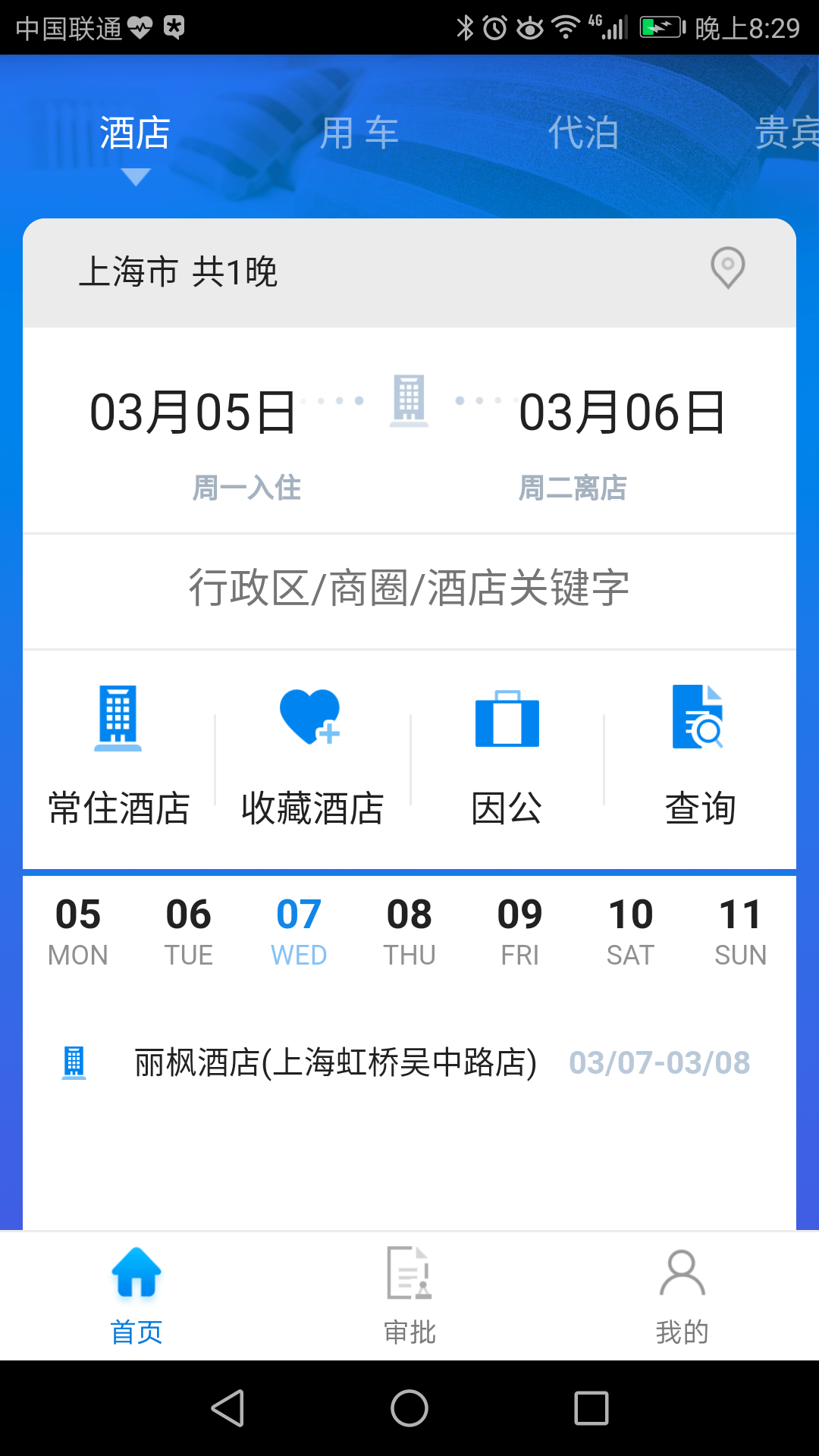Tap the 因公 suitcase icon

(507, 719)
